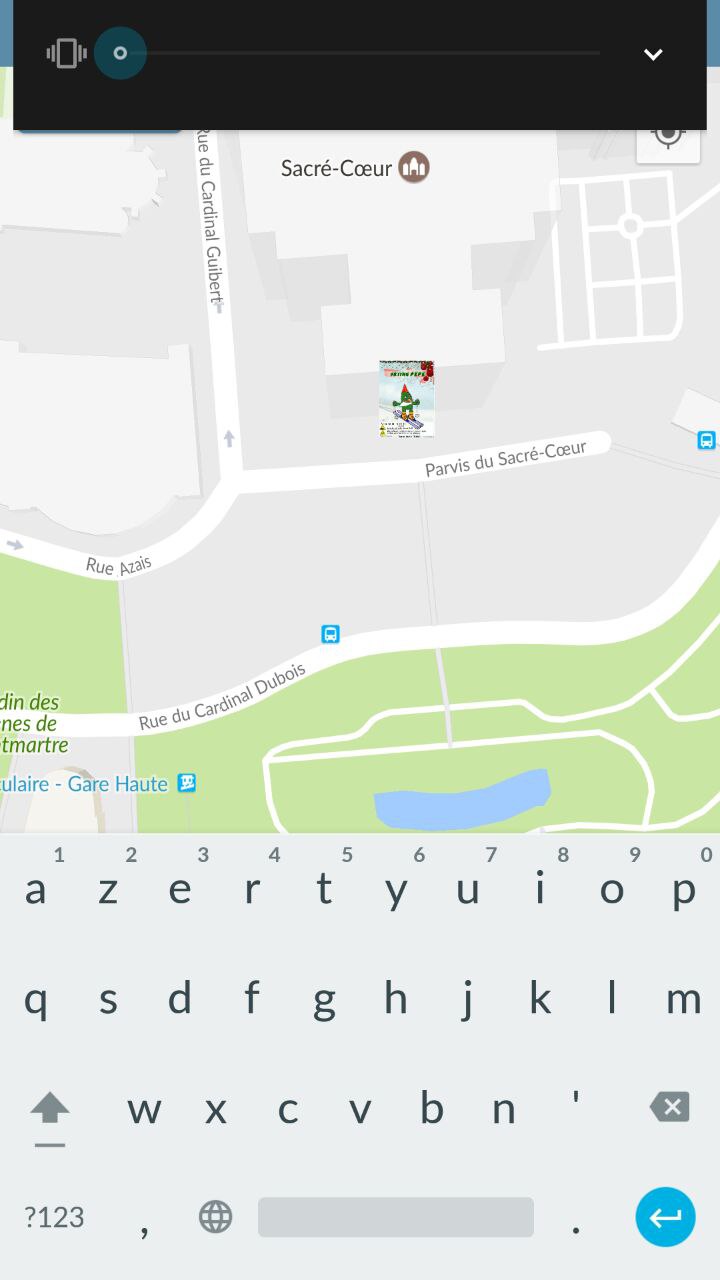Hit the blue return key

point(665,1217)
